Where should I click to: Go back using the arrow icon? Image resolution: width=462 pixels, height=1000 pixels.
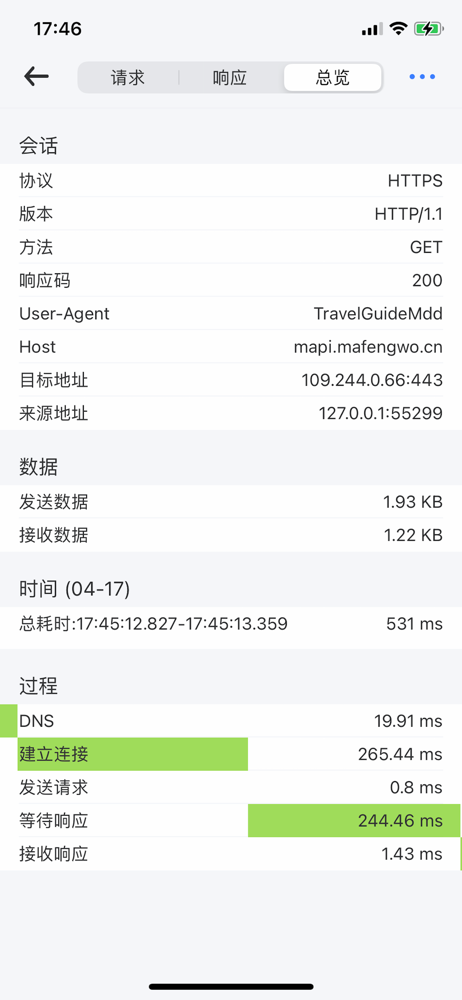click(36, 77)
